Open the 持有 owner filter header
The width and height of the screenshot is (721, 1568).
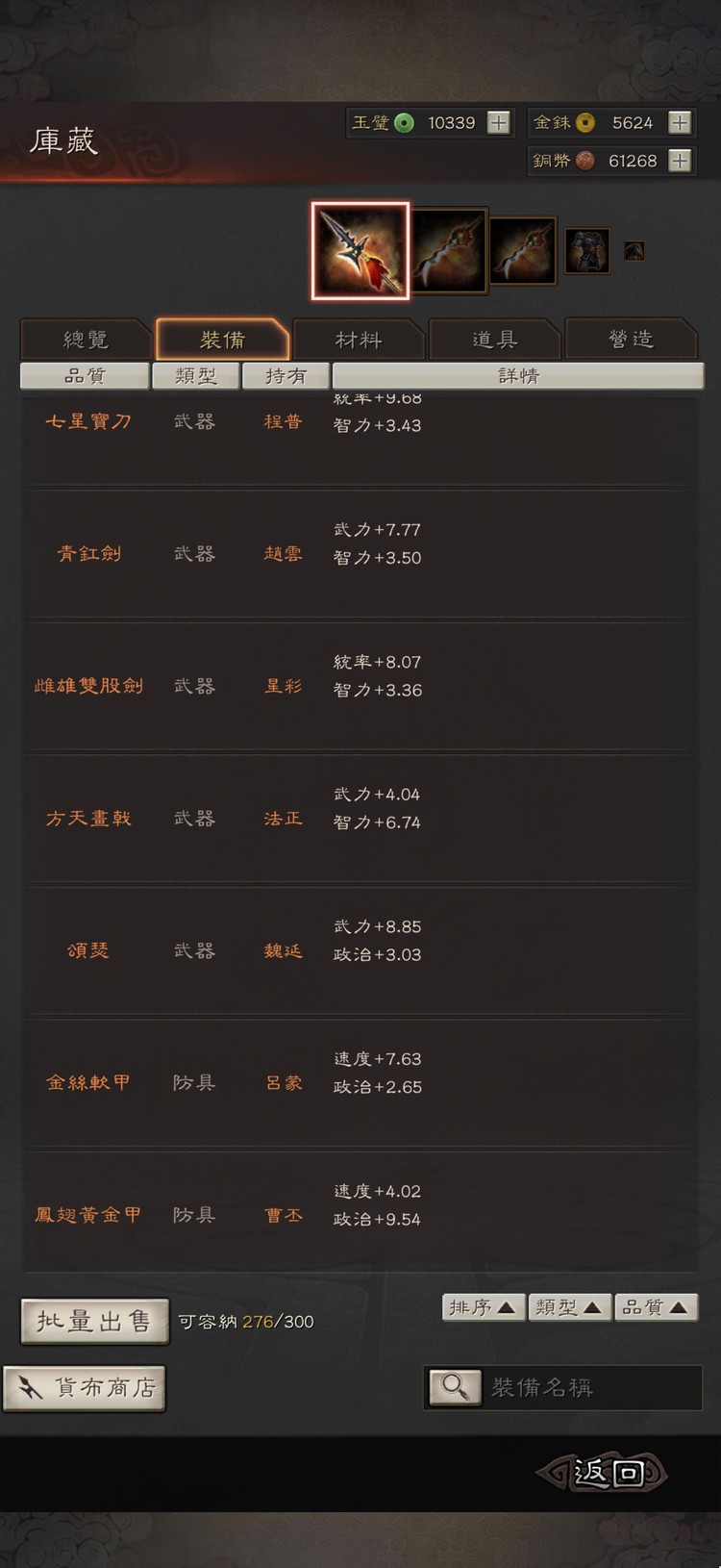click(286, 376)
